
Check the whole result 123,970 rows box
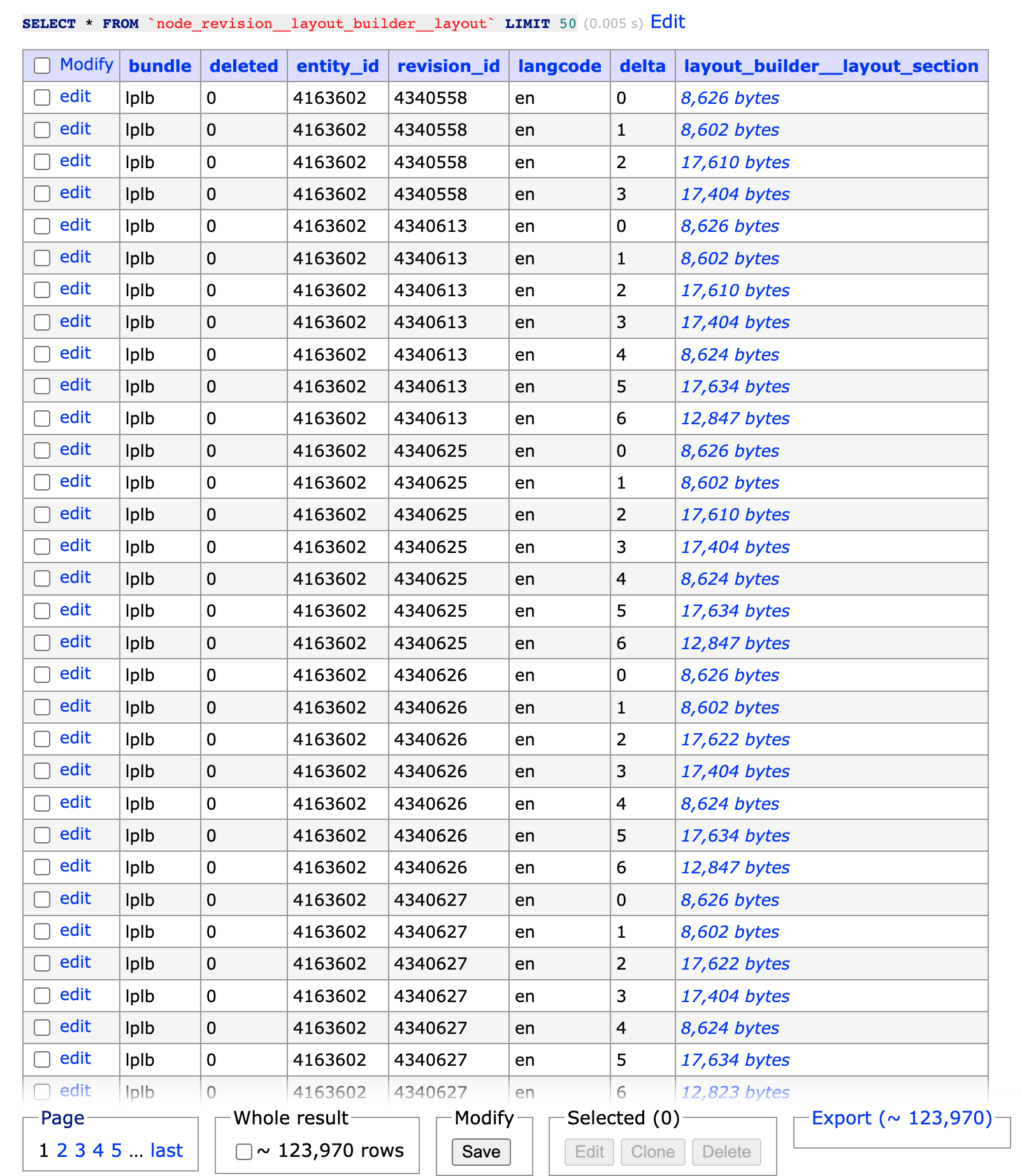[243, 1152]
